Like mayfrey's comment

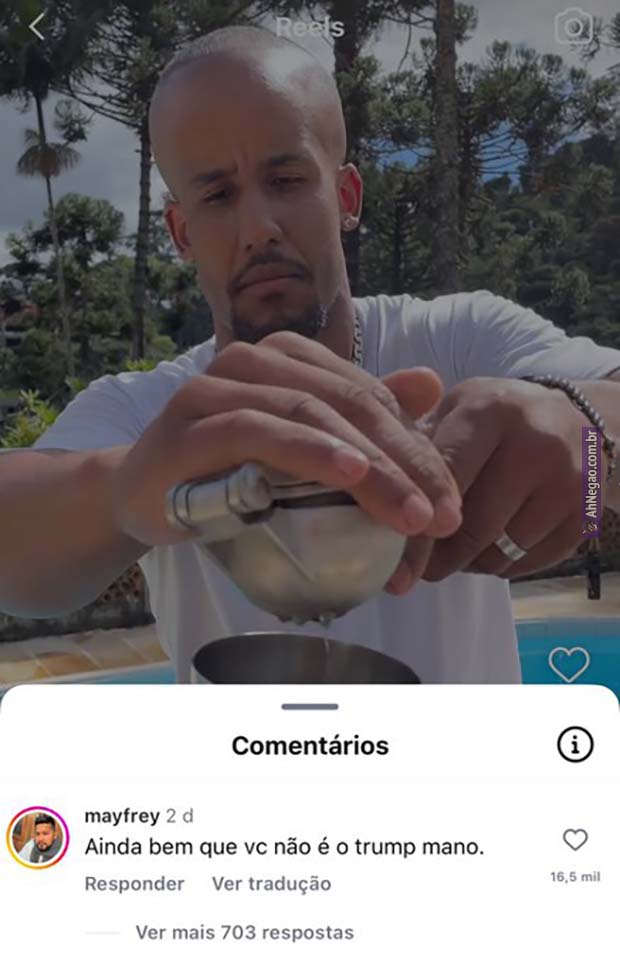click(x=575, y=840)
